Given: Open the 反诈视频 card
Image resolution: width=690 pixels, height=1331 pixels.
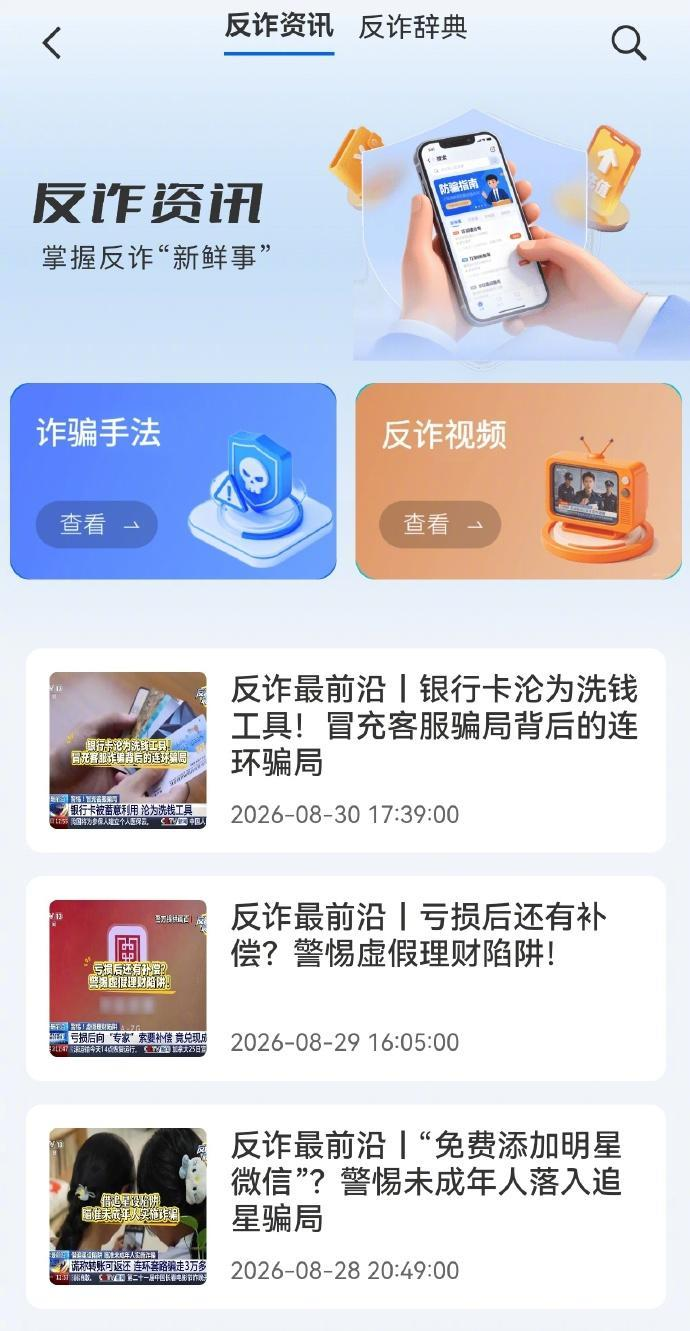Looking at the screenshot, I should [x=518, y=481].
